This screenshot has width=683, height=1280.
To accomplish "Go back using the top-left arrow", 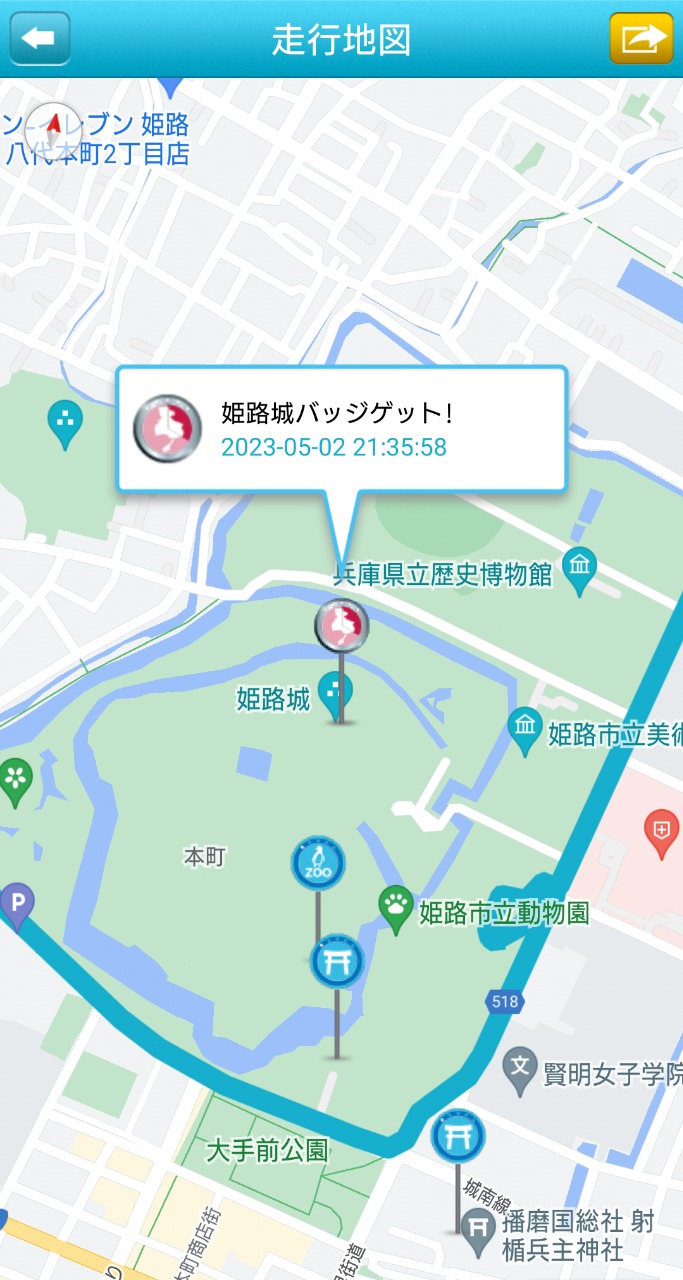I will pos(40,38).
